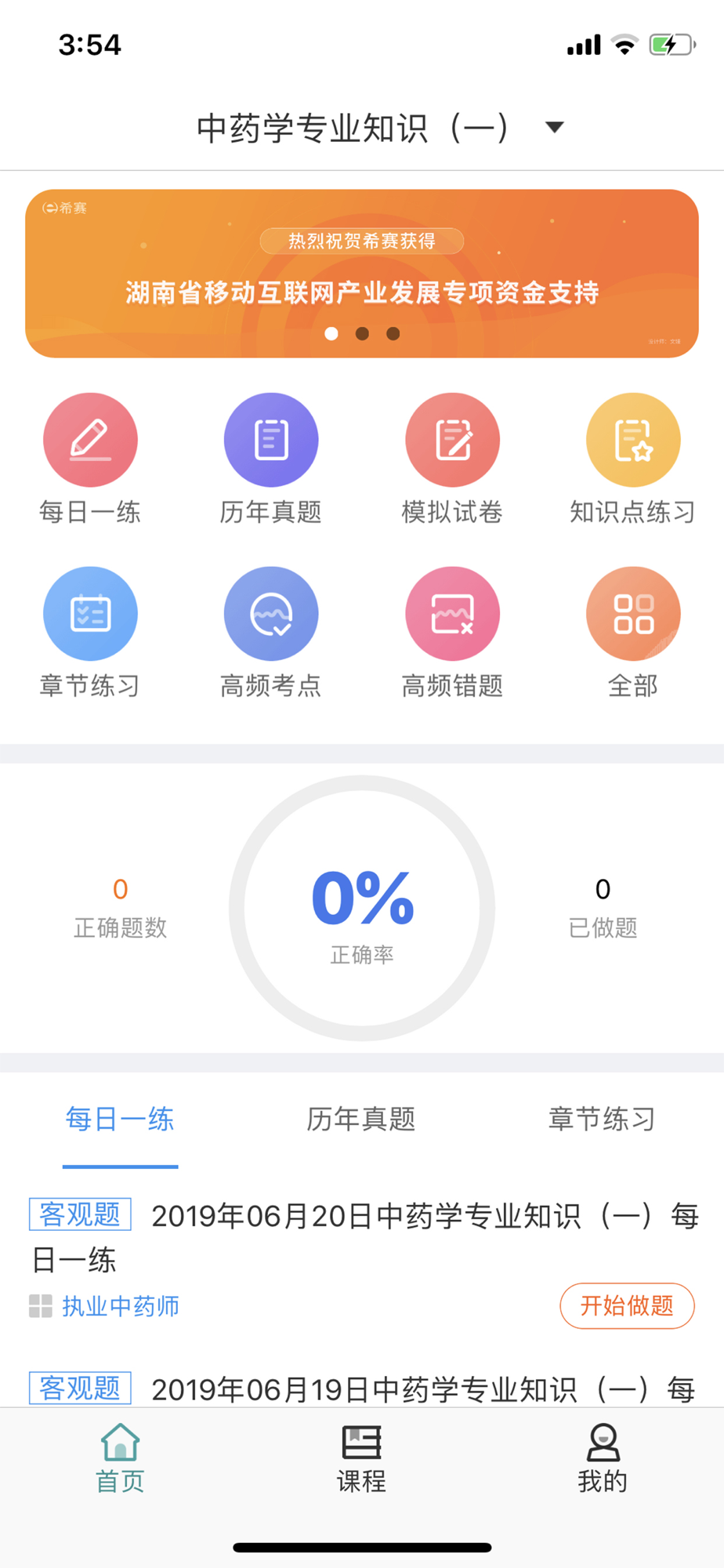
Task: Expand the 中药学专业知识（一）subject dropdown
Action: [380, 128]
